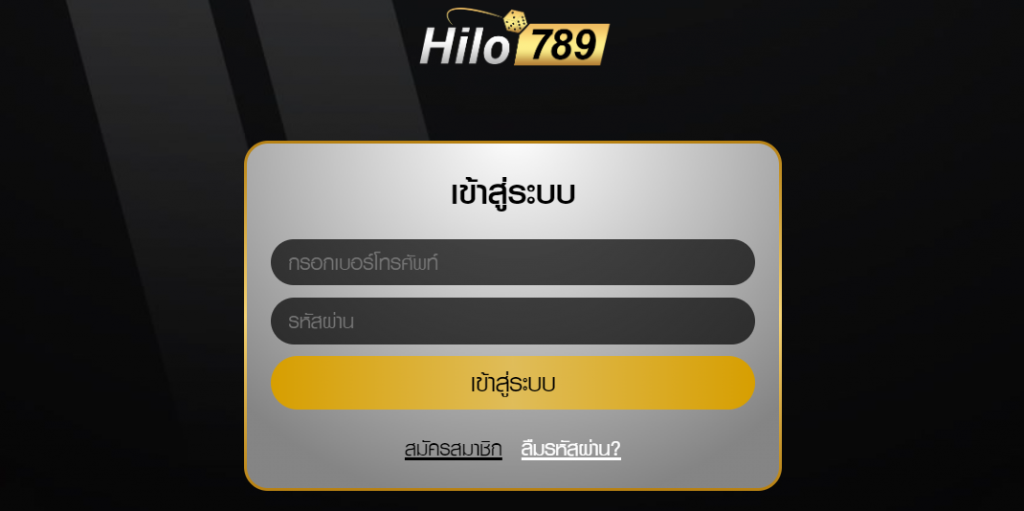
Task: Open the ลืมรหัสผ่าน? forgot password link
Action: pos(571,449)
